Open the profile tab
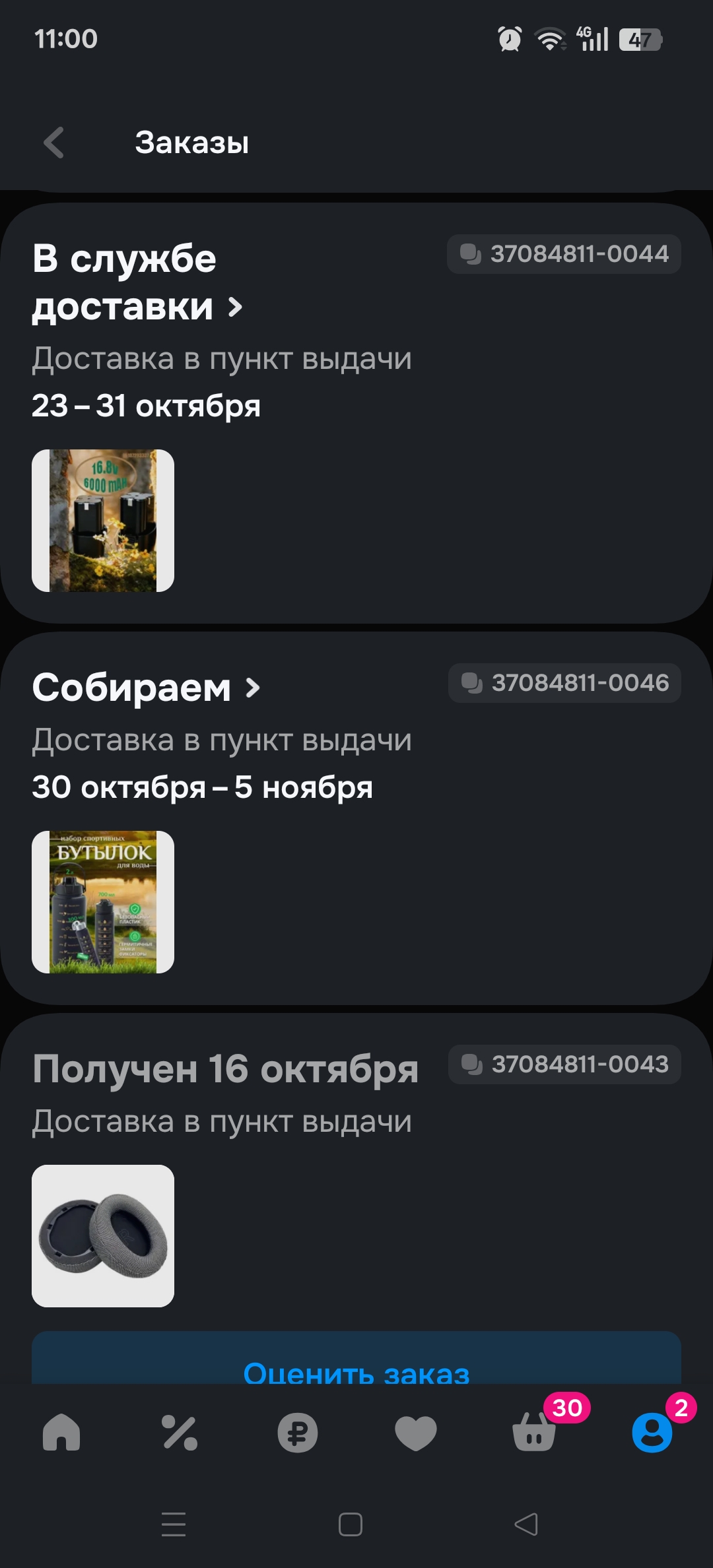The image size is (713, 1568). [652, 1431]
